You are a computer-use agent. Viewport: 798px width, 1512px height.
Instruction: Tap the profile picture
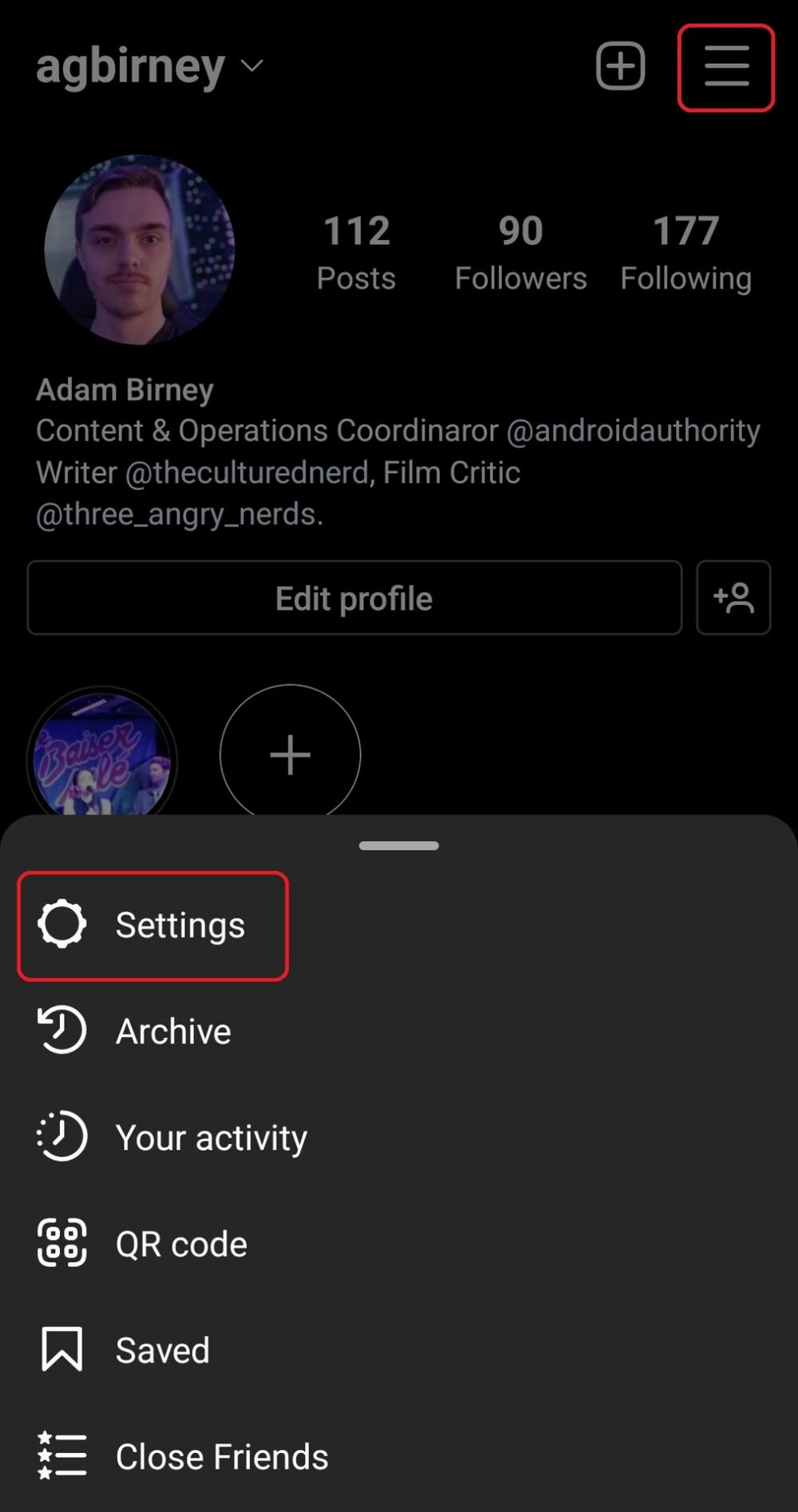pyautogui.click(x=140, y=250)
